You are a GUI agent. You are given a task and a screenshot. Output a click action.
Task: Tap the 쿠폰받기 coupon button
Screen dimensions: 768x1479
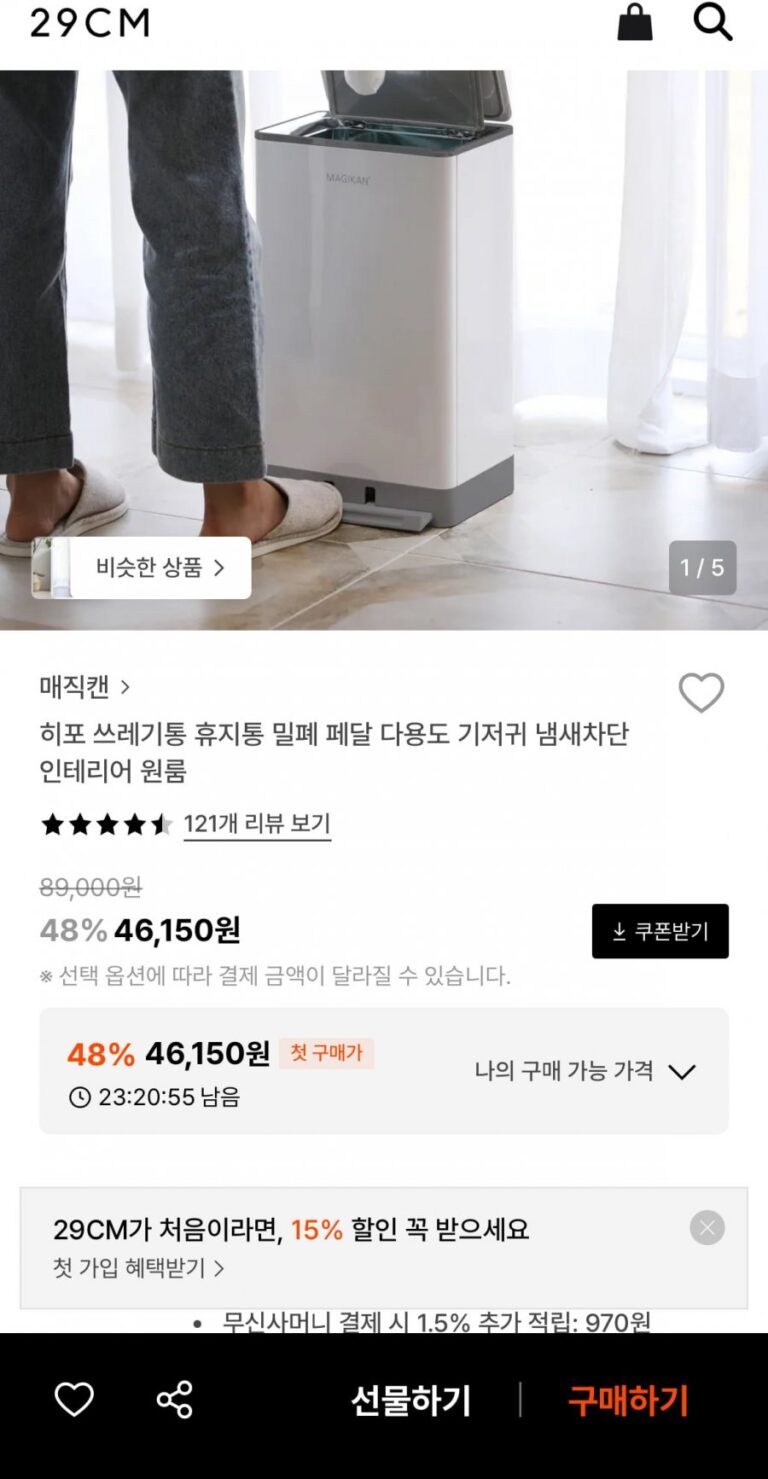click(x=660, y=931)
